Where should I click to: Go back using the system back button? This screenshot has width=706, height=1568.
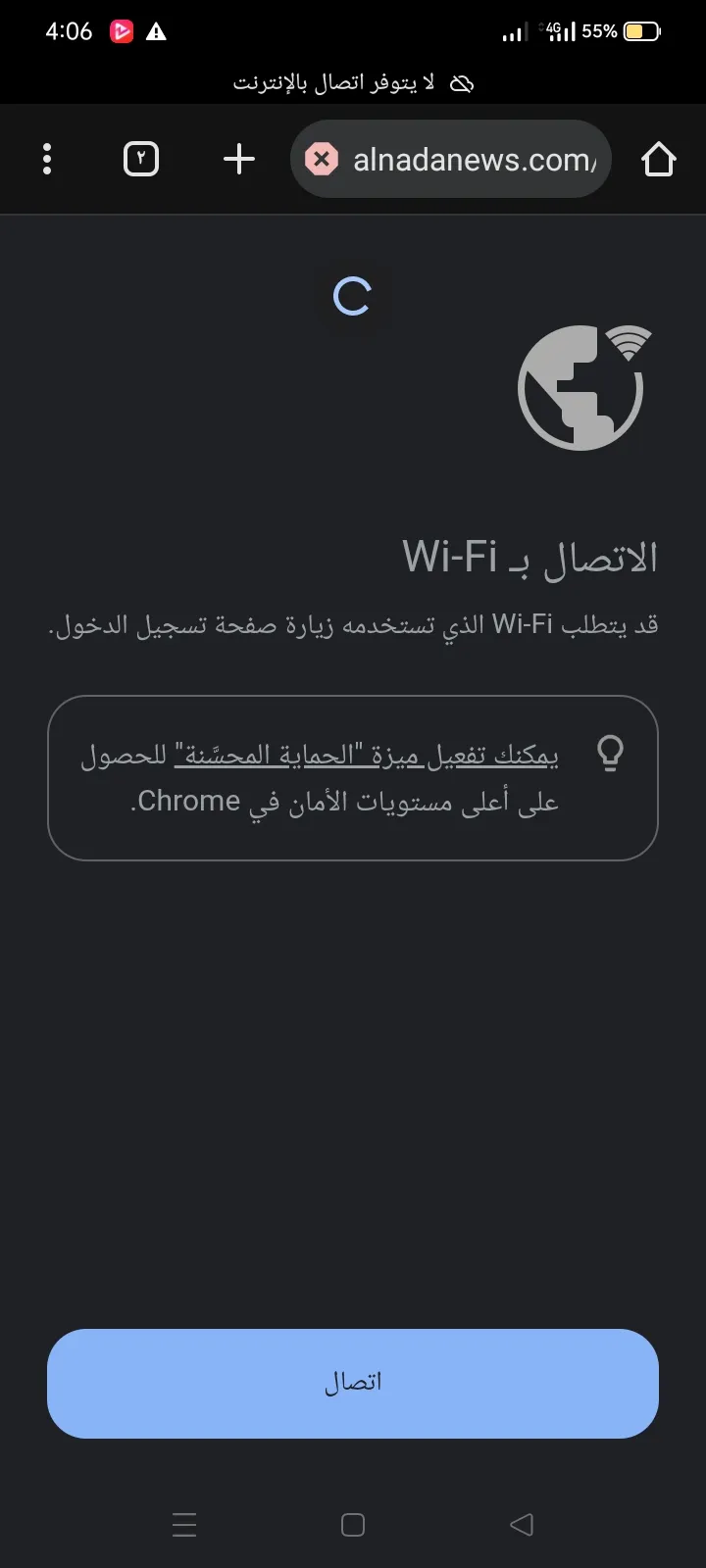coord(522,1524)
